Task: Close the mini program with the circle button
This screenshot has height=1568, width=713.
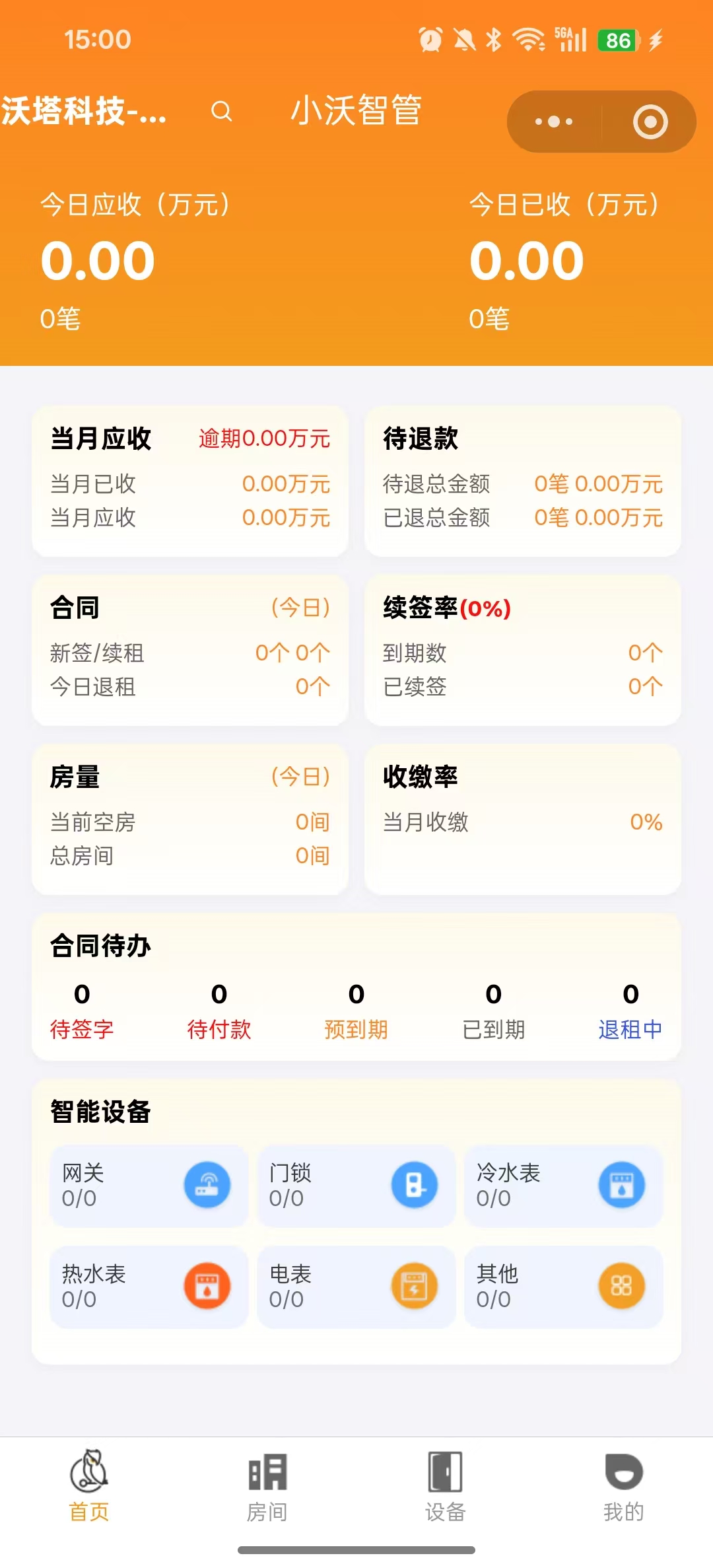Action: pos(650,122)
